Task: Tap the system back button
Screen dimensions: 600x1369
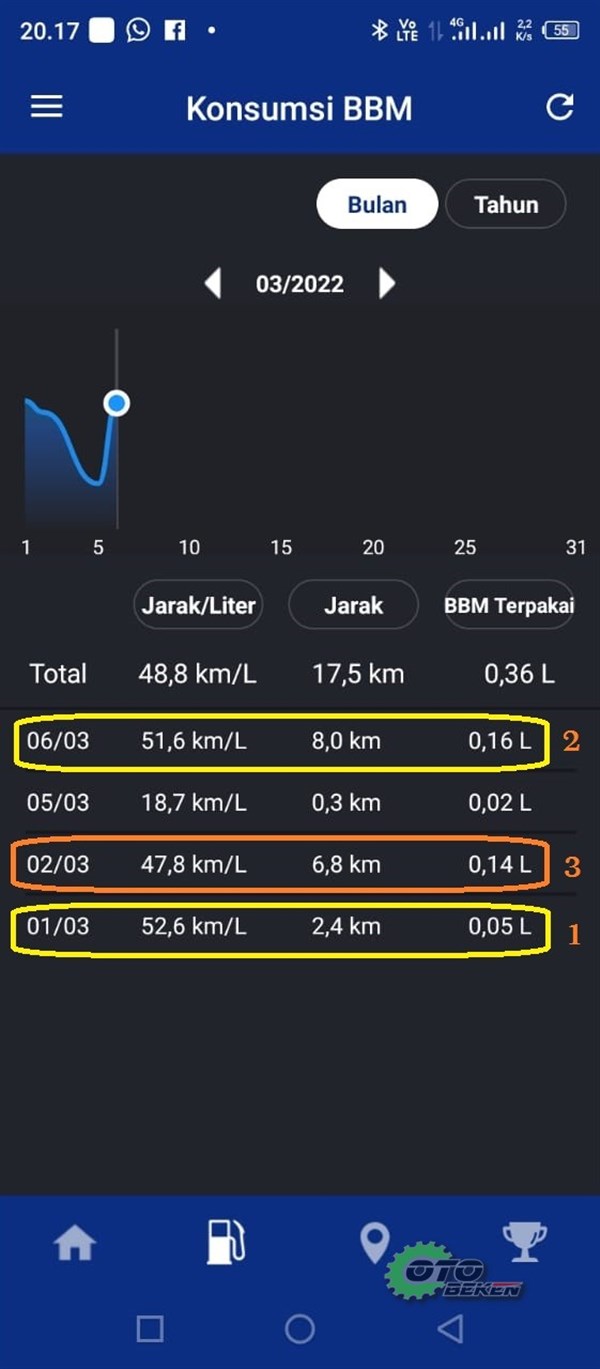Action: click(451, 1328)
